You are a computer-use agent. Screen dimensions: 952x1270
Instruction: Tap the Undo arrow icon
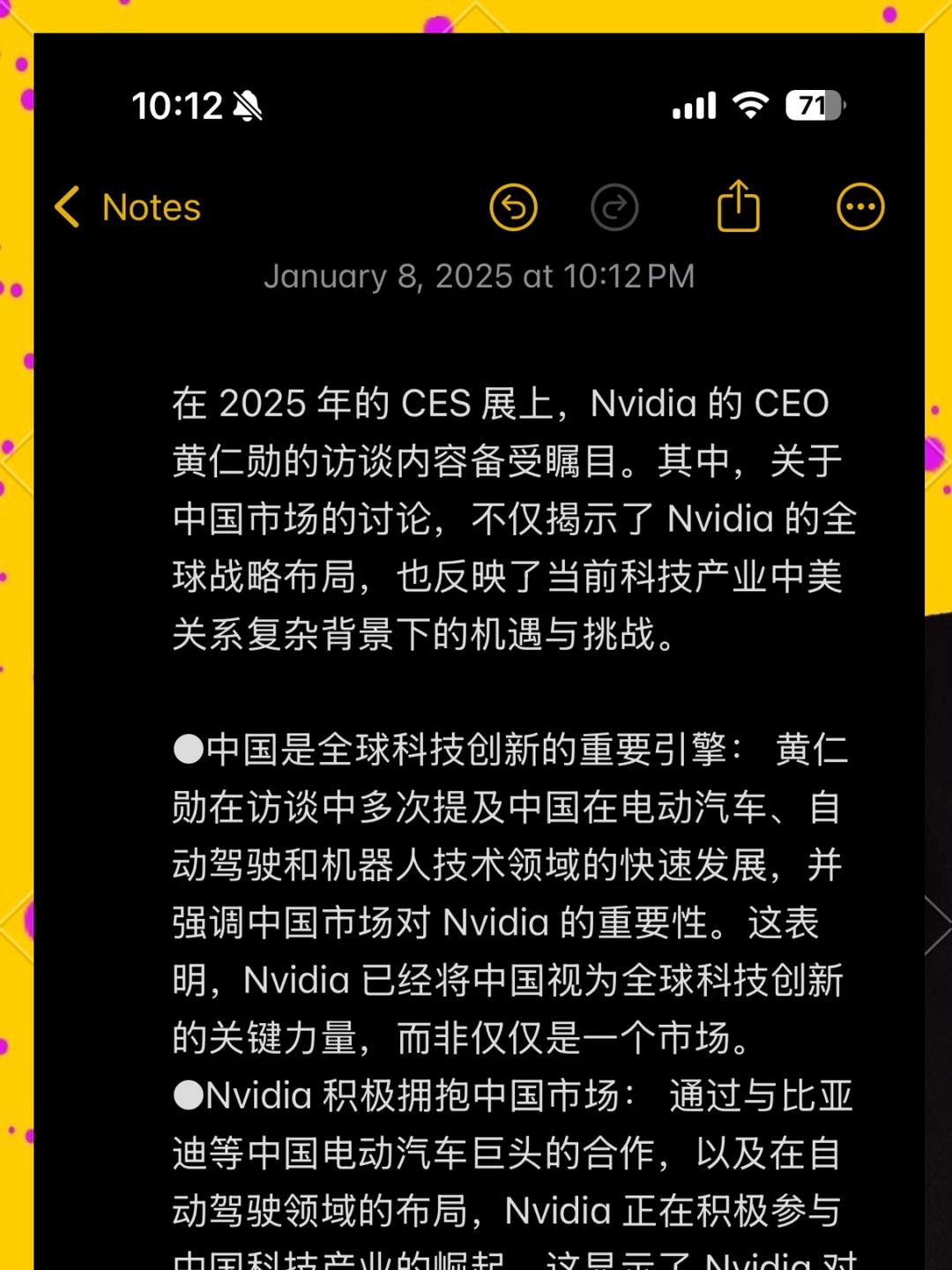[514, 206]
